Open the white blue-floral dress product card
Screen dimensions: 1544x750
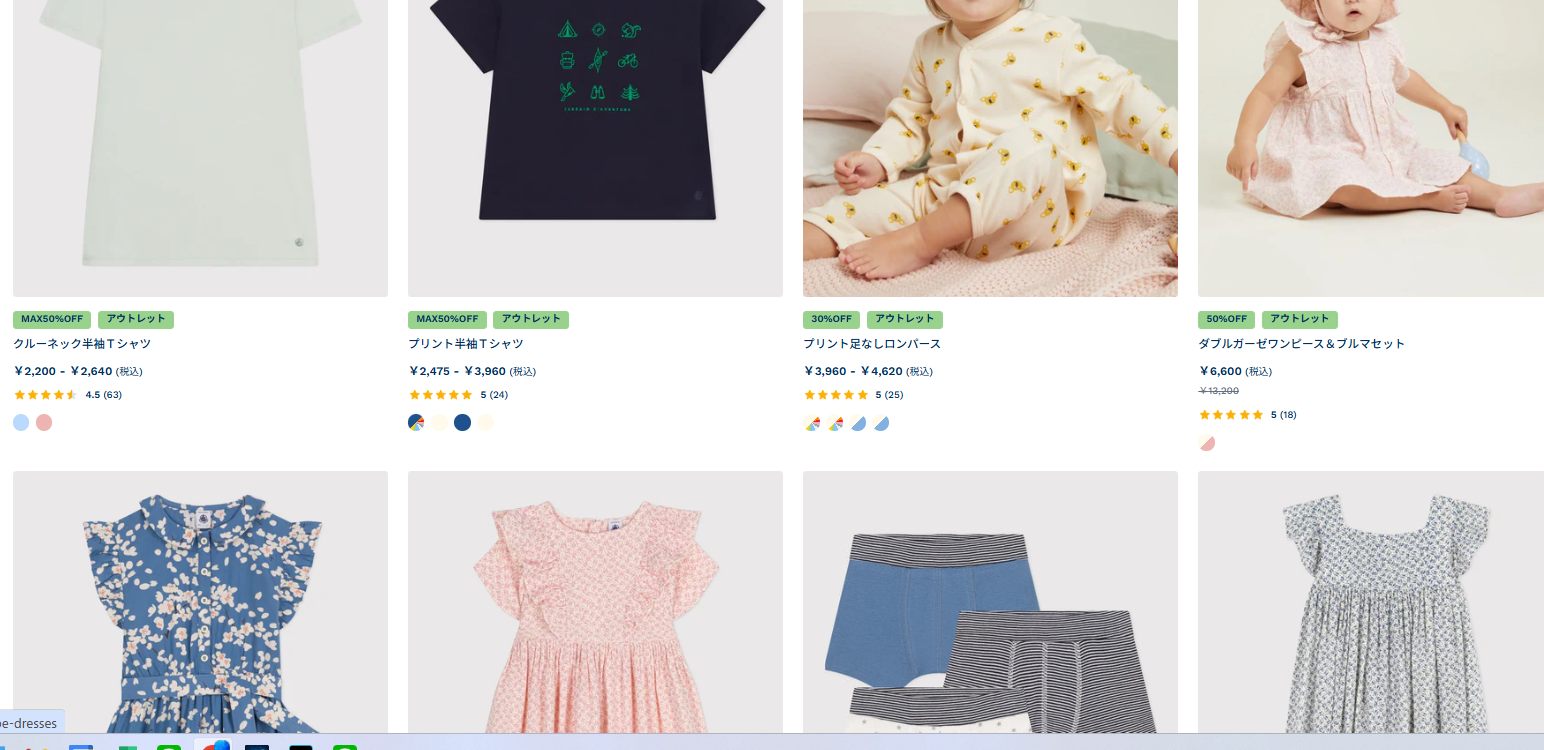click(1371, 610)
